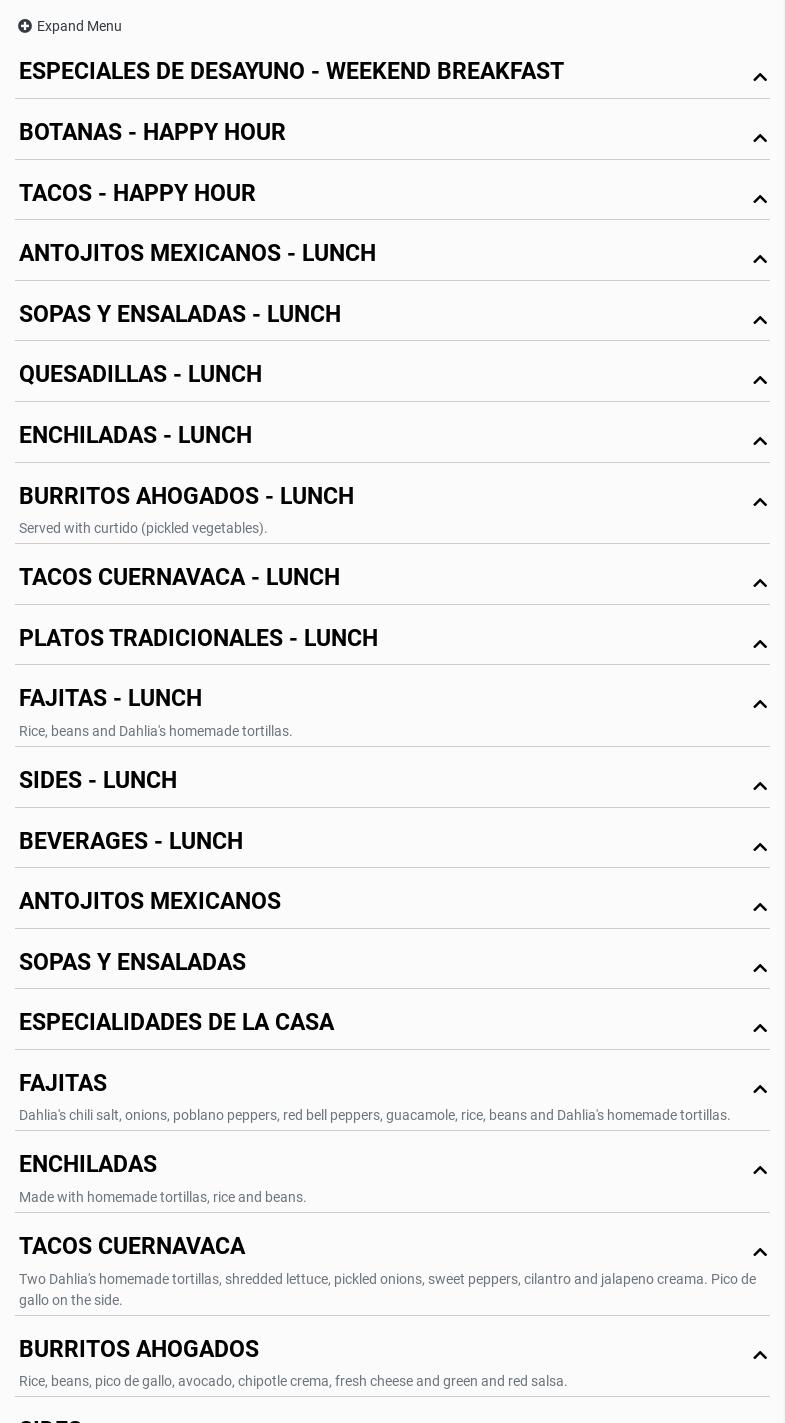The image size is (785, 1423).
Task: Show Antojitos Mexicanos - Lunch items
Action: pyautogui.click(x=197, y=254)
